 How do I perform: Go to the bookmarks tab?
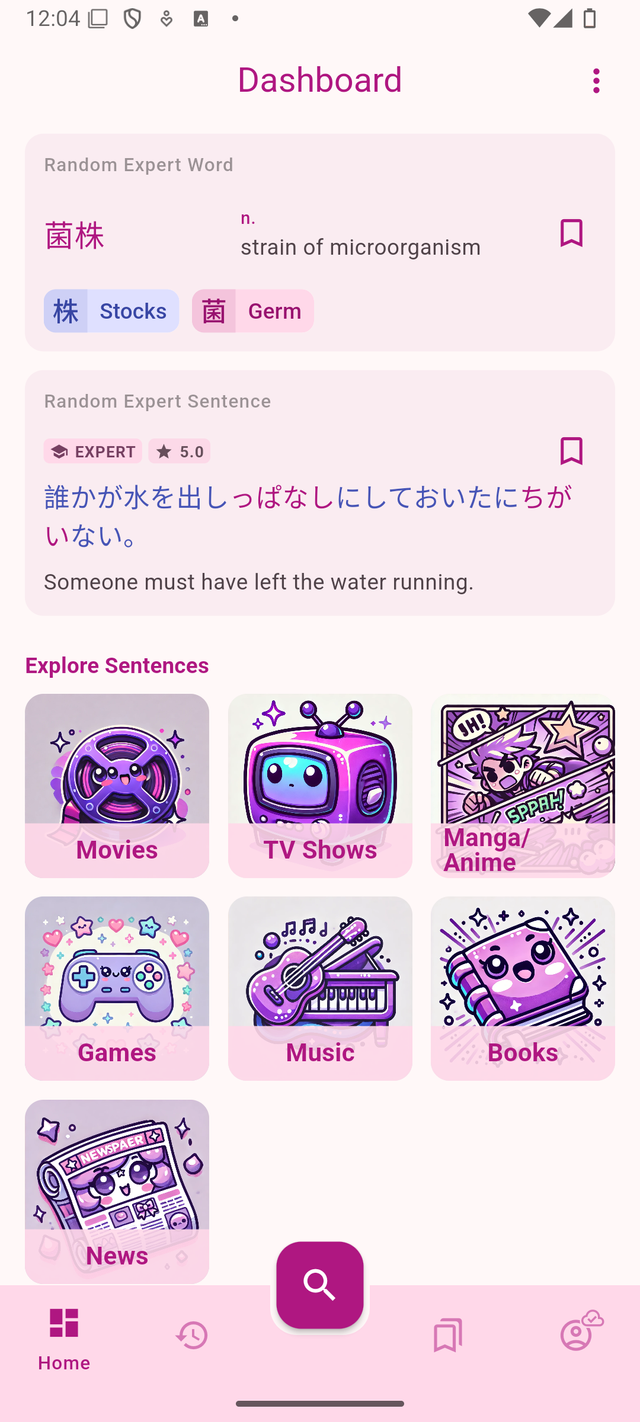tap(447, 1335)
